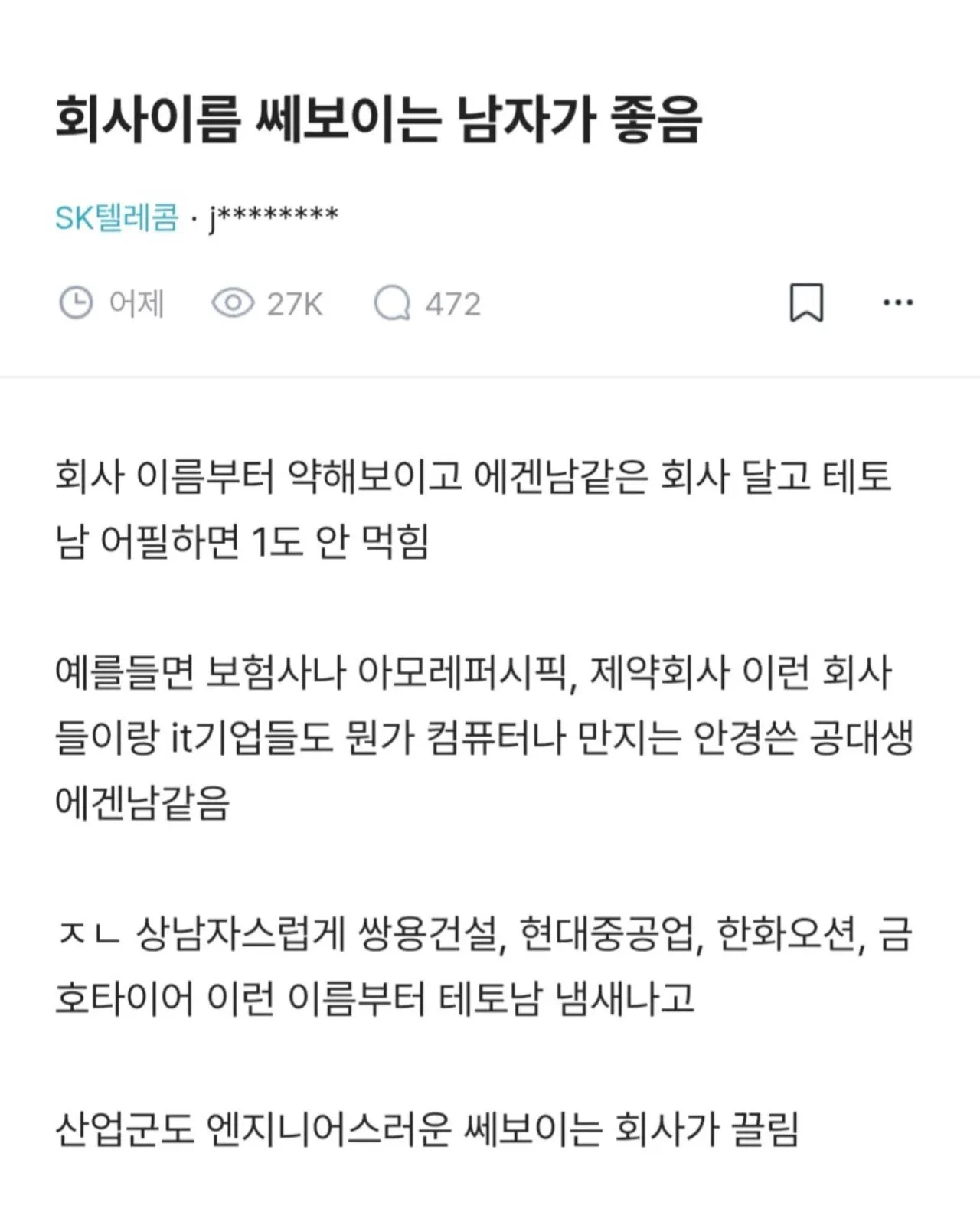Viewport: 980px width, 1225px height.
Task: Open the three-dot overflow menu
Action: tap(897, 302)
